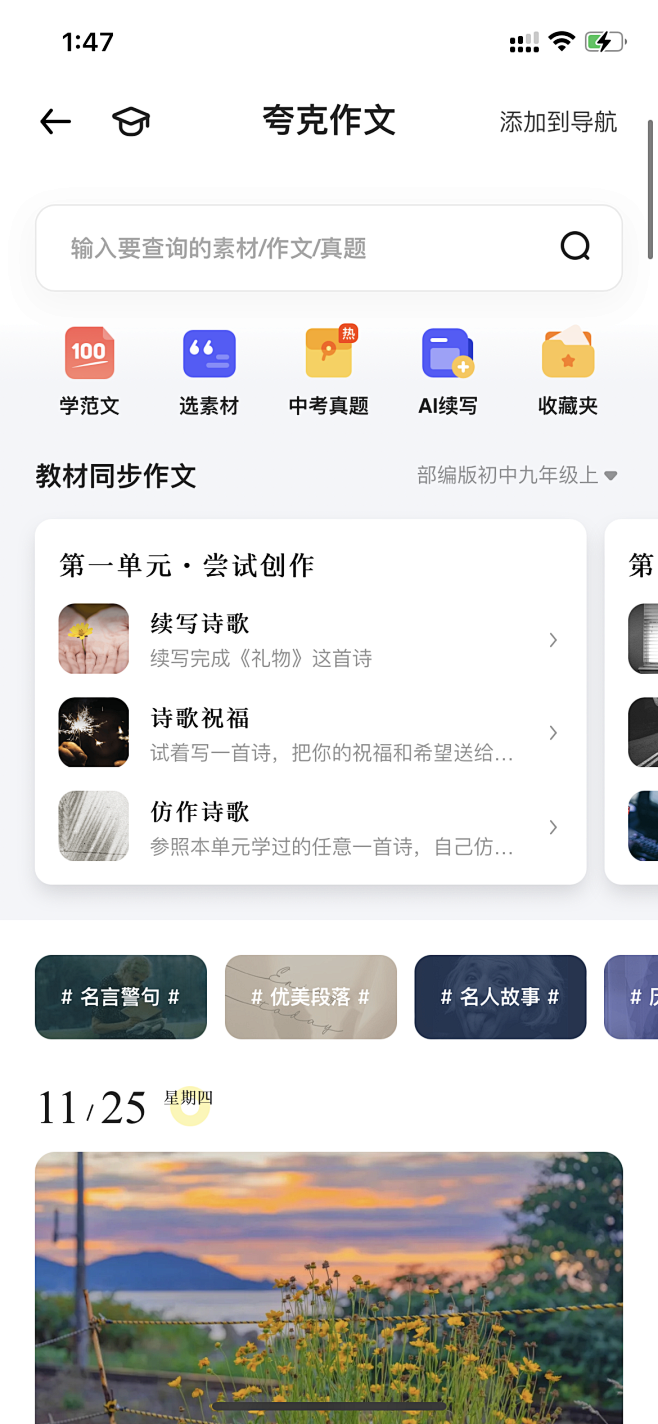Open 选素材 shortcut
The height and width of the screenshot is (1424, 658).
pyautogui.click(x=209, y=372)
